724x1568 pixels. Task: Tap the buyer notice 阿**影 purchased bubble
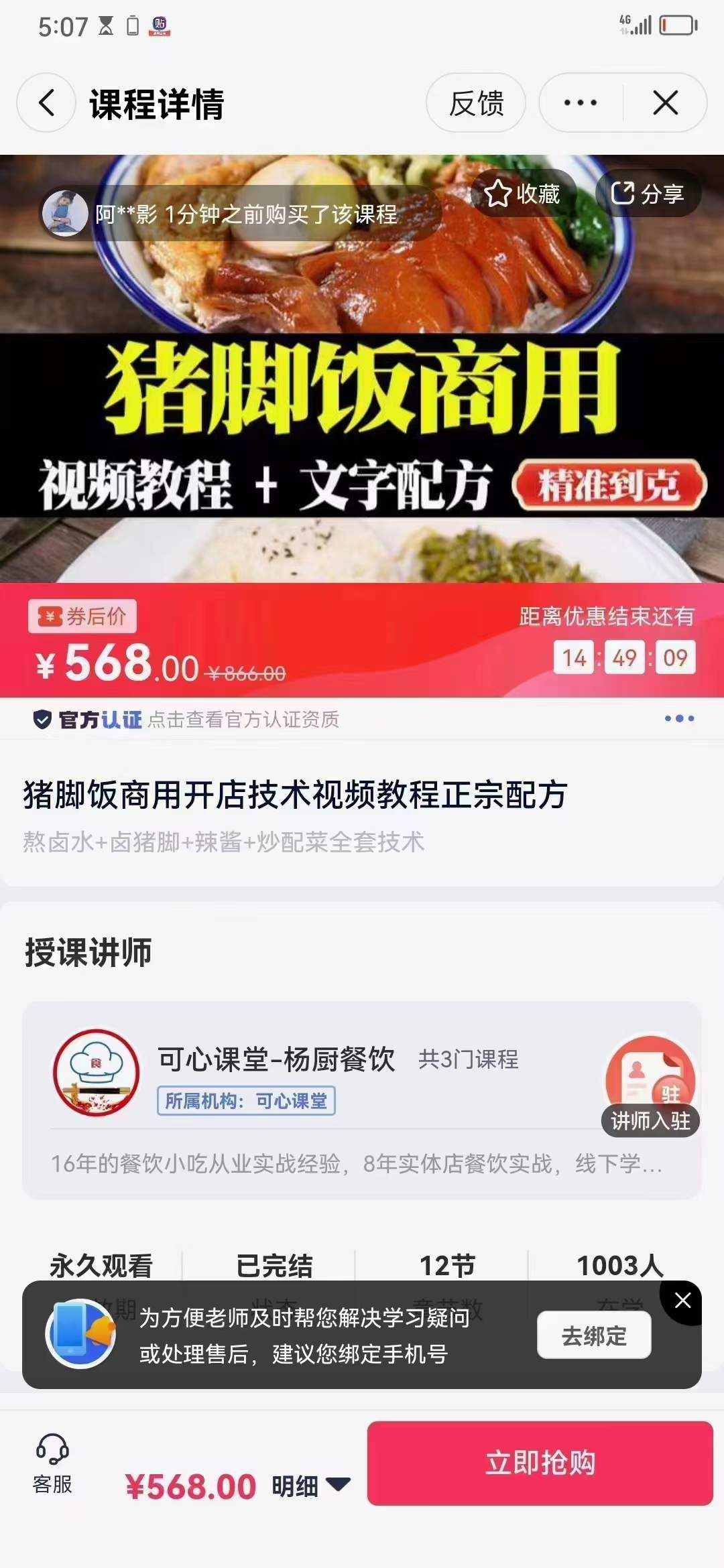(x=221, y=213)
